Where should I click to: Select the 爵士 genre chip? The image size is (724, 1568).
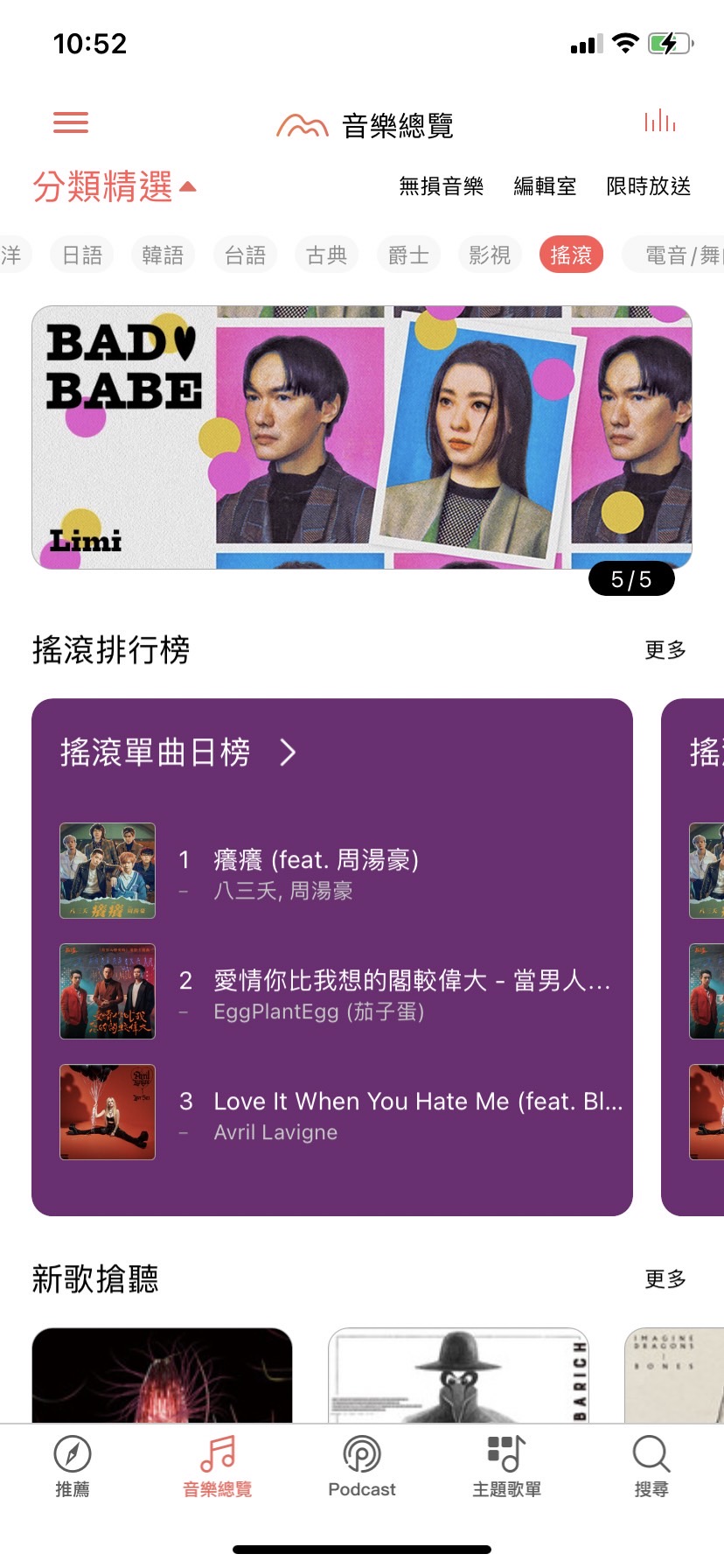(x=408, y=255)
